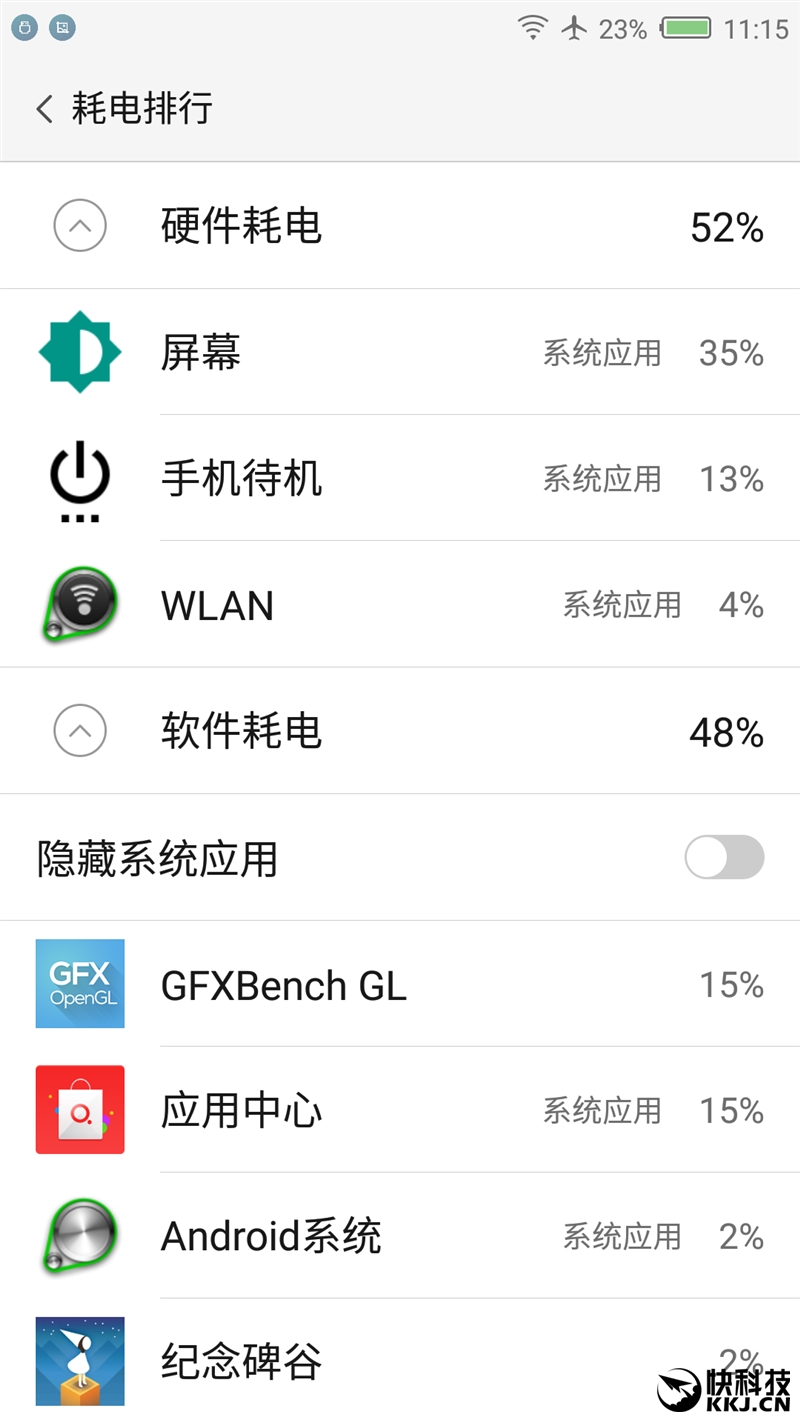Enable the 隐藏系统应用 switch

coord(724,858)
